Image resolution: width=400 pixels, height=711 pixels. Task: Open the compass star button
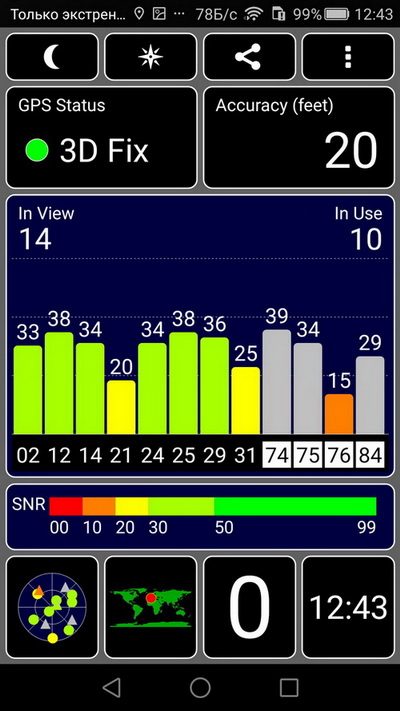click(x=151, y=57)
